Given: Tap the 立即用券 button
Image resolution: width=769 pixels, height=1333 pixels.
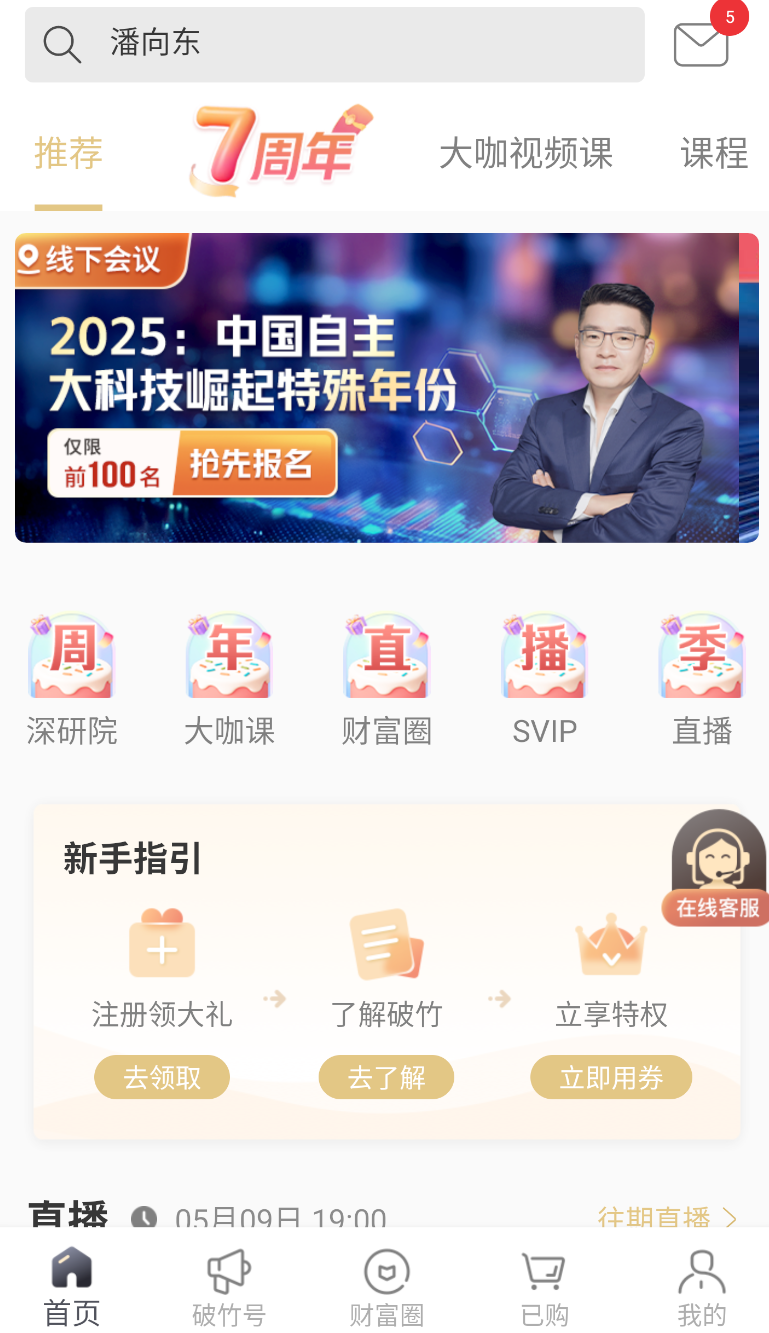Looking at the screenshot, I should 611,1077.
